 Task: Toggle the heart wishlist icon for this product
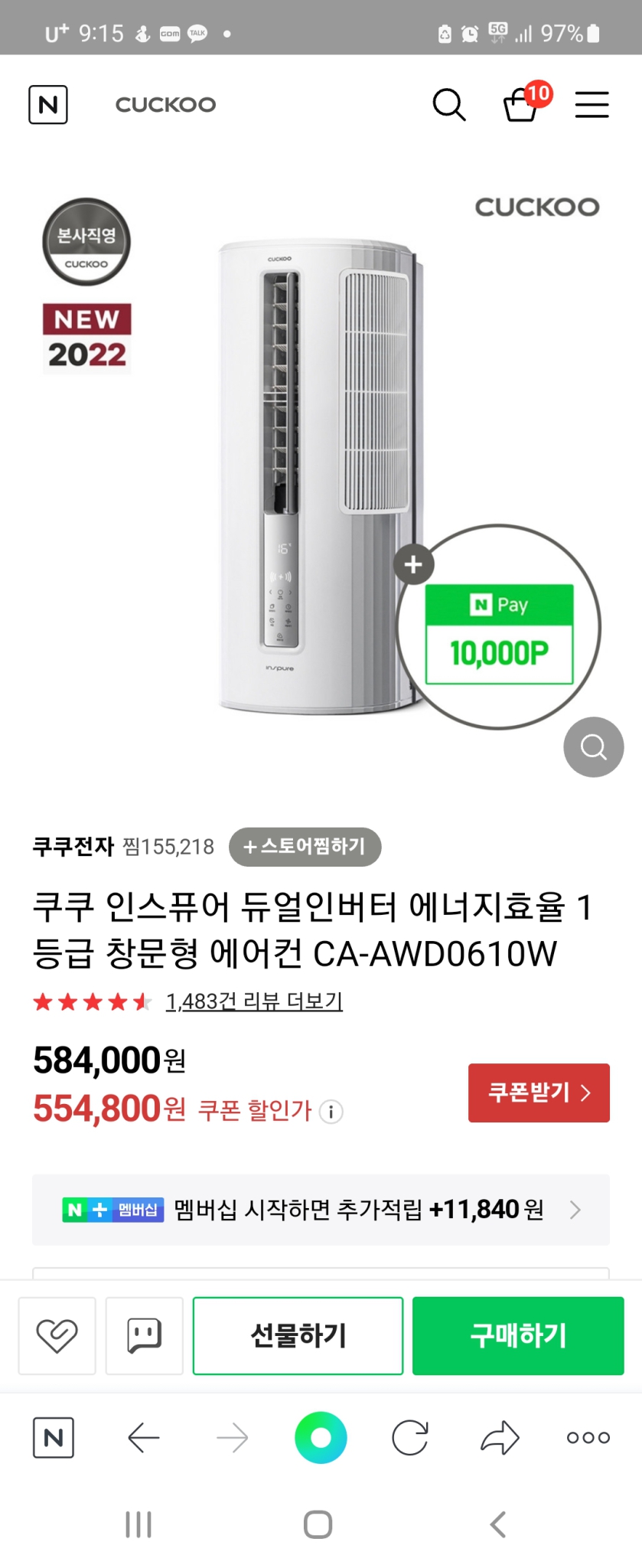click(x=56, y=1335)
